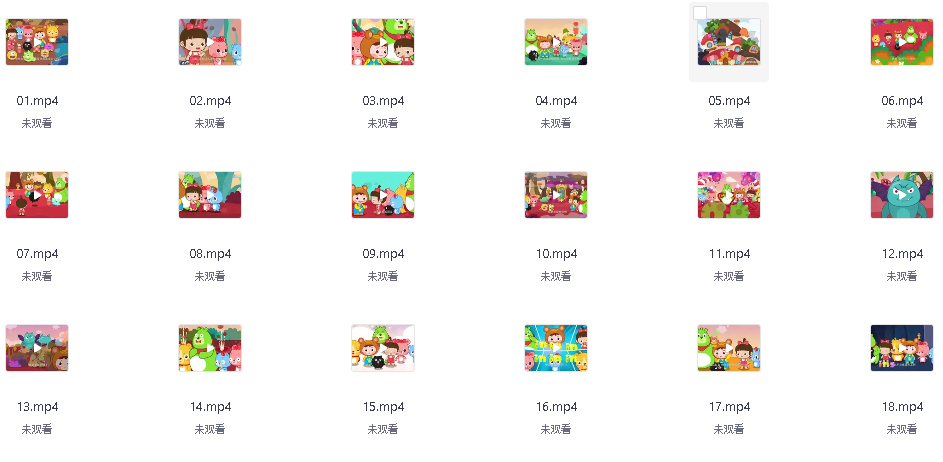Viewport: 943px width, 462px height.
Task: Play 14.mp4
Action: (210, 348)
